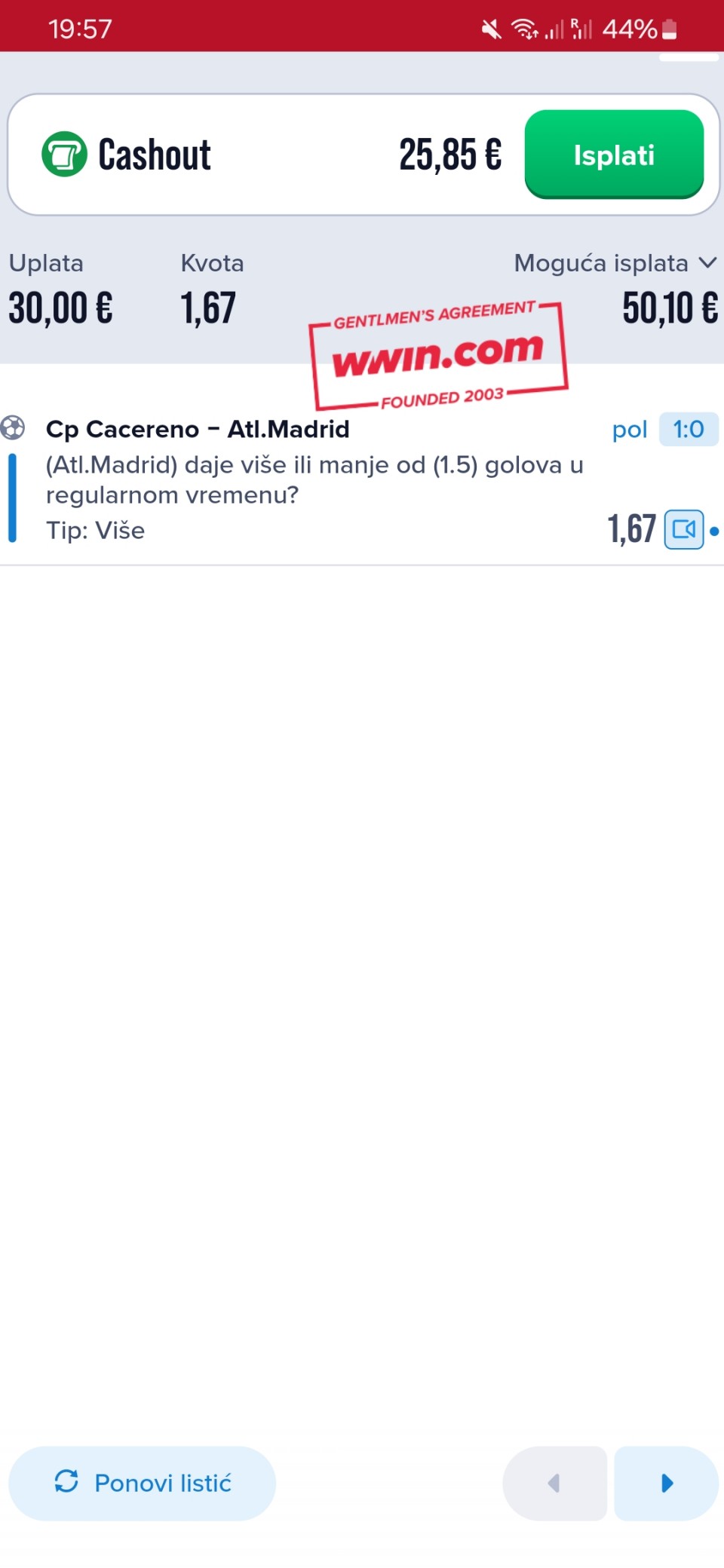Open Cp Cacereno – Atl.Madrid match details
724x1568 pixels.
tap(198, 429)
